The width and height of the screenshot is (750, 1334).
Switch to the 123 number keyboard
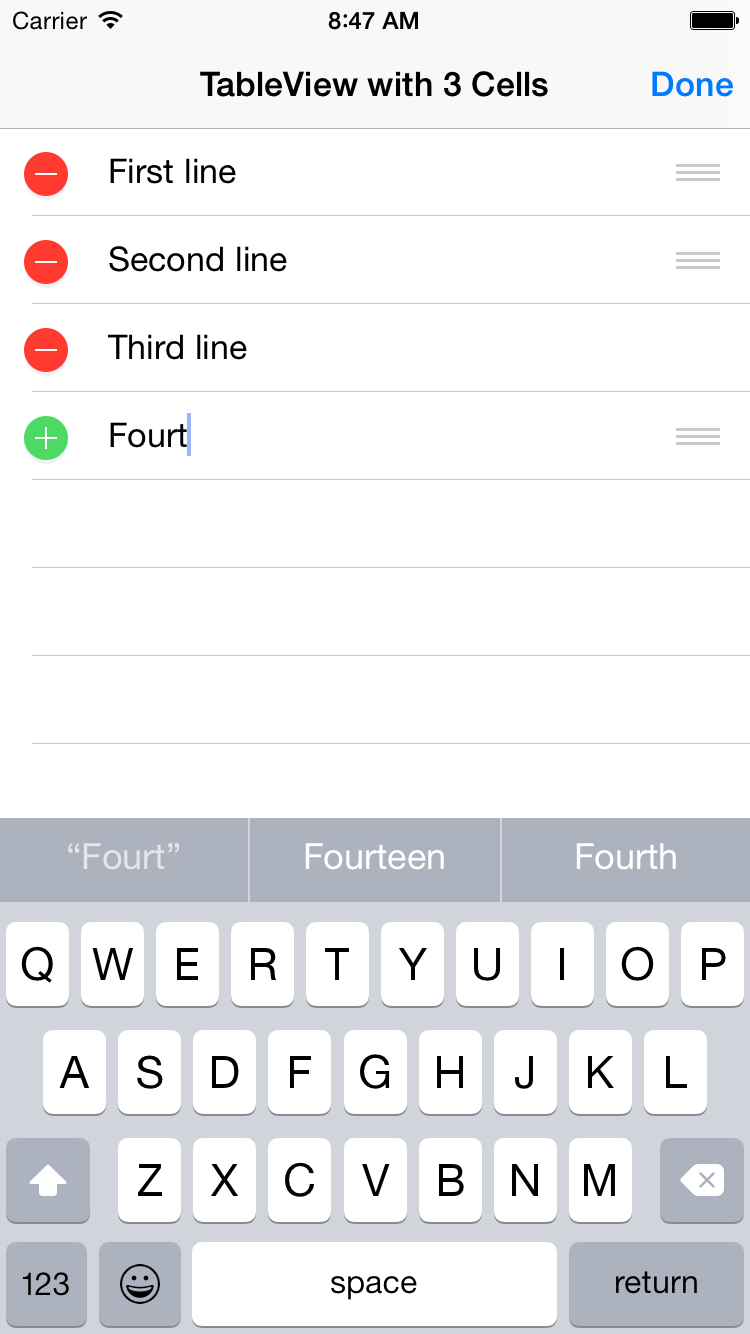46,1284
